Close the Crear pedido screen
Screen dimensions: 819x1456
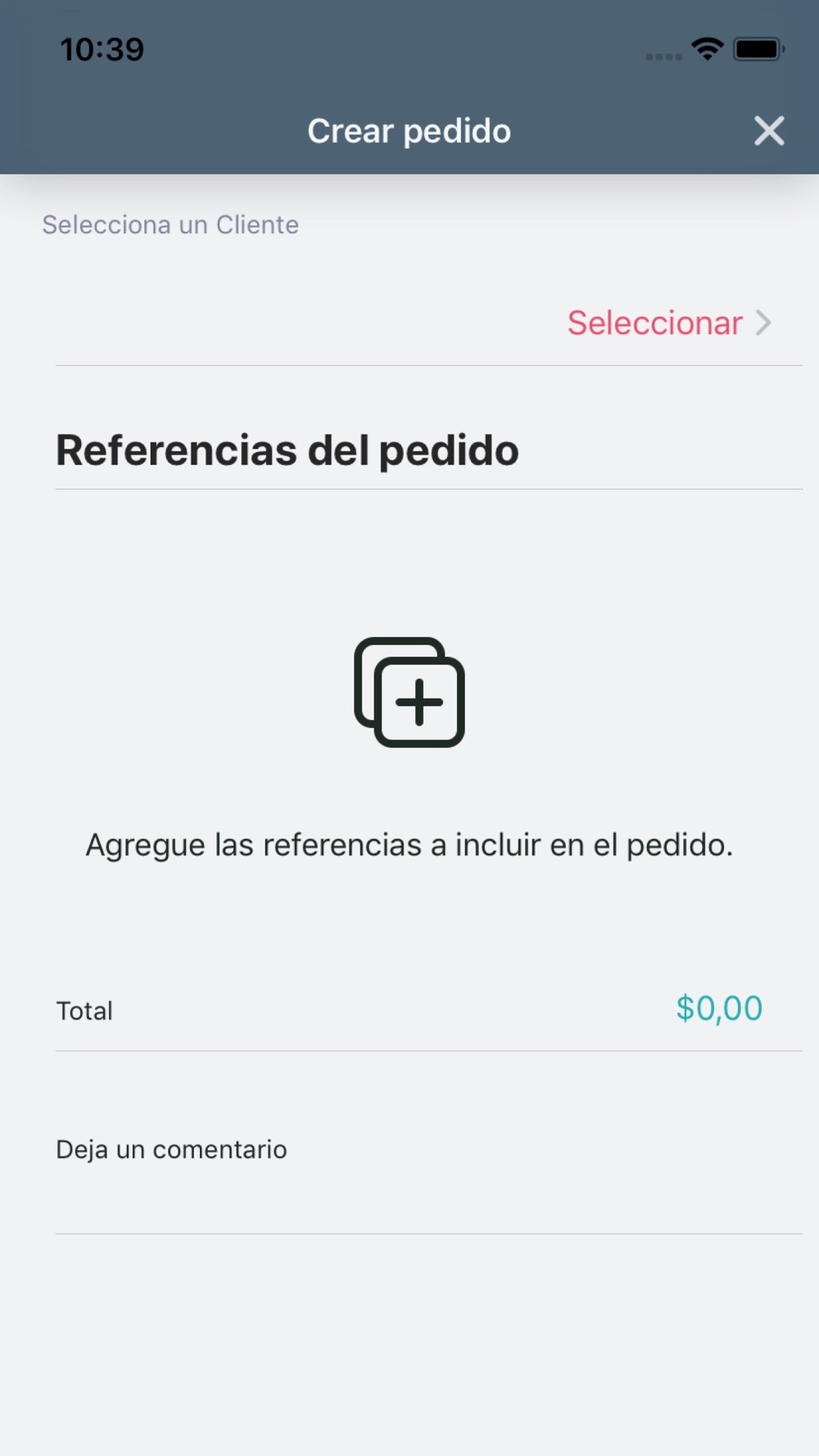(x=769, y=131)
